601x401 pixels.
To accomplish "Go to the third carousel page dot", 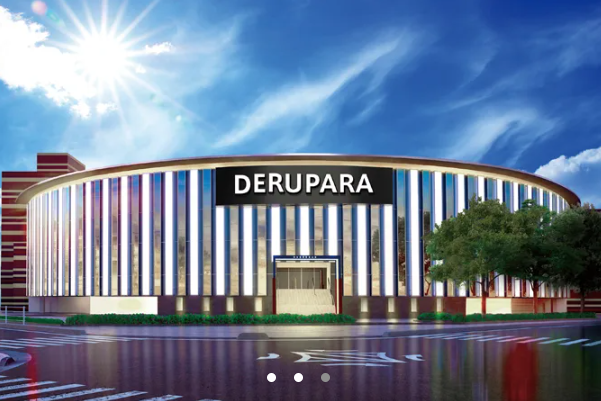I will click(x=325, y=378).
